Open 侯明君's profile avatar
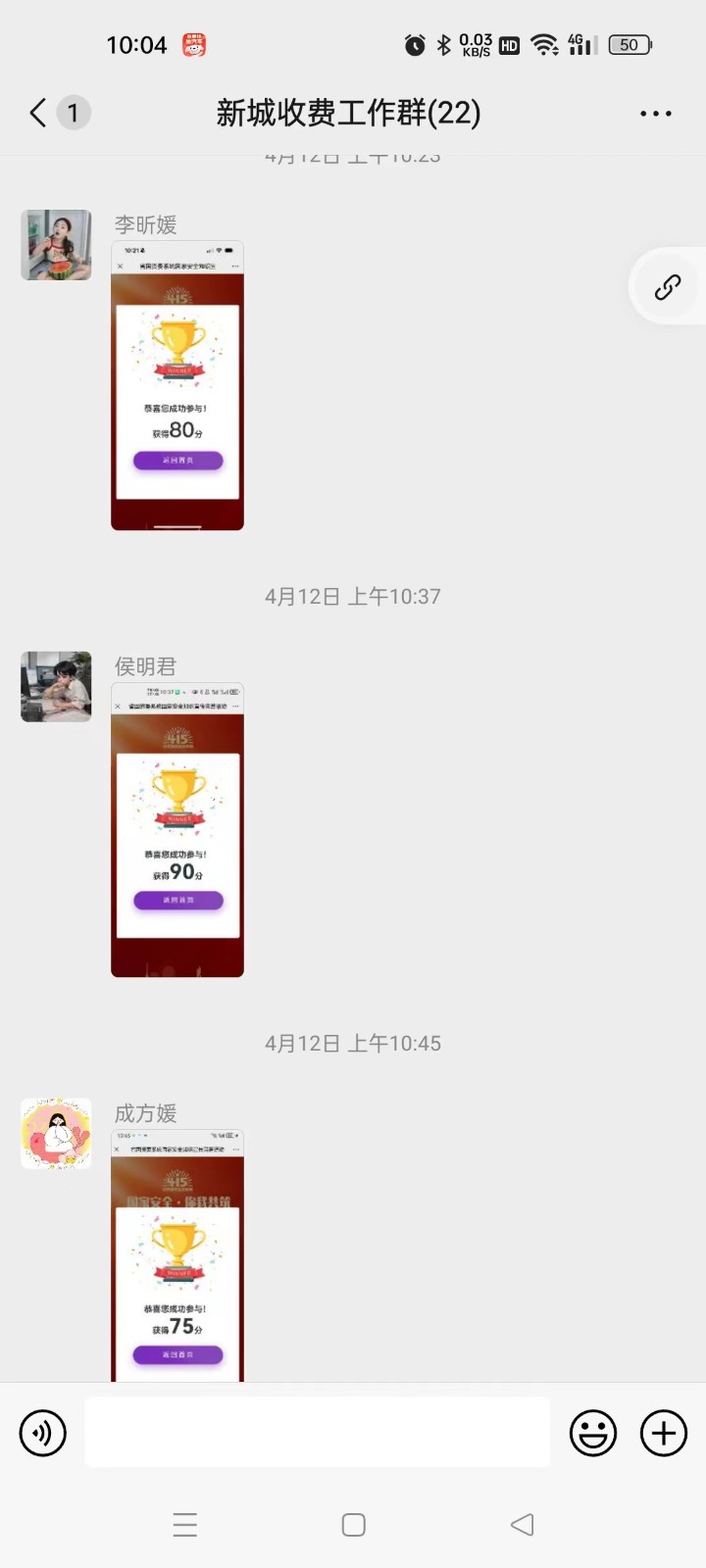 coord(57,687)
